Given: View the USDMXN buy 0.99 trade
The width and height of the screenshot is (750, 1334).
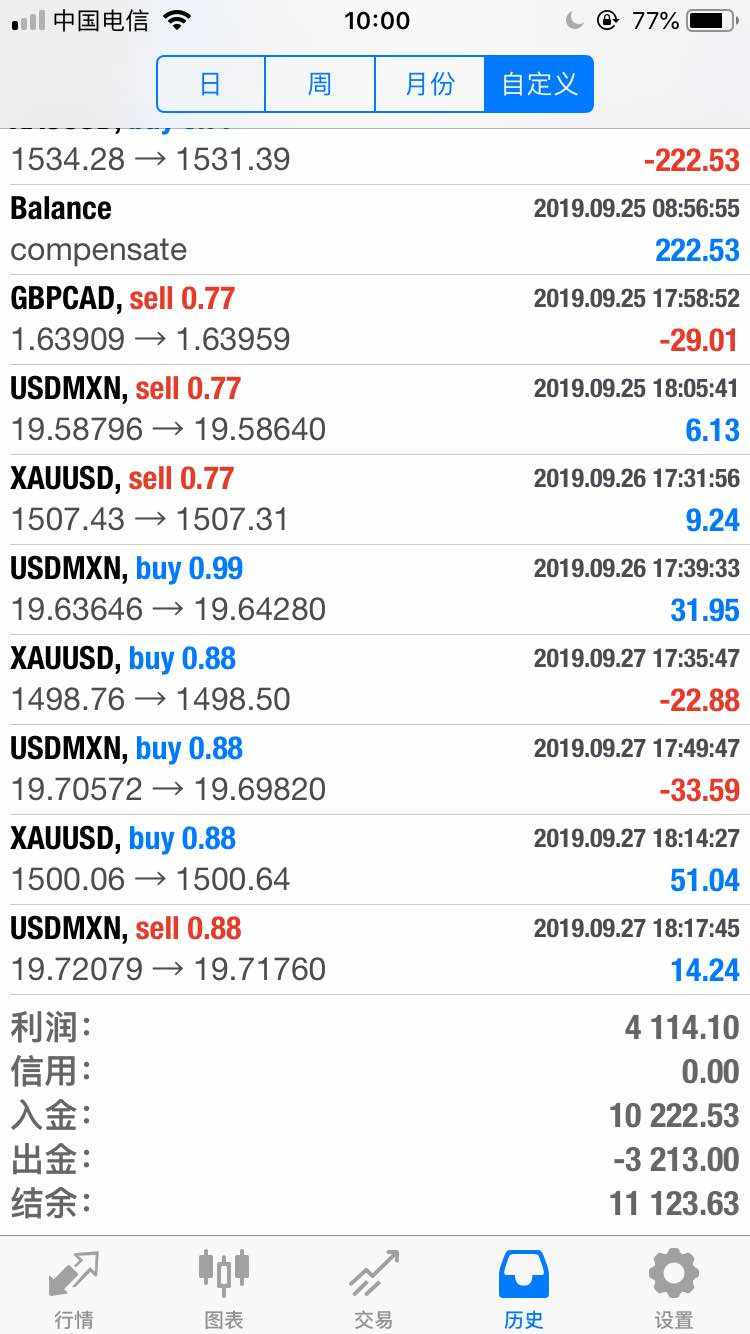Looking at the screenshot, I should pyautogui.click(x=375, y=589).
